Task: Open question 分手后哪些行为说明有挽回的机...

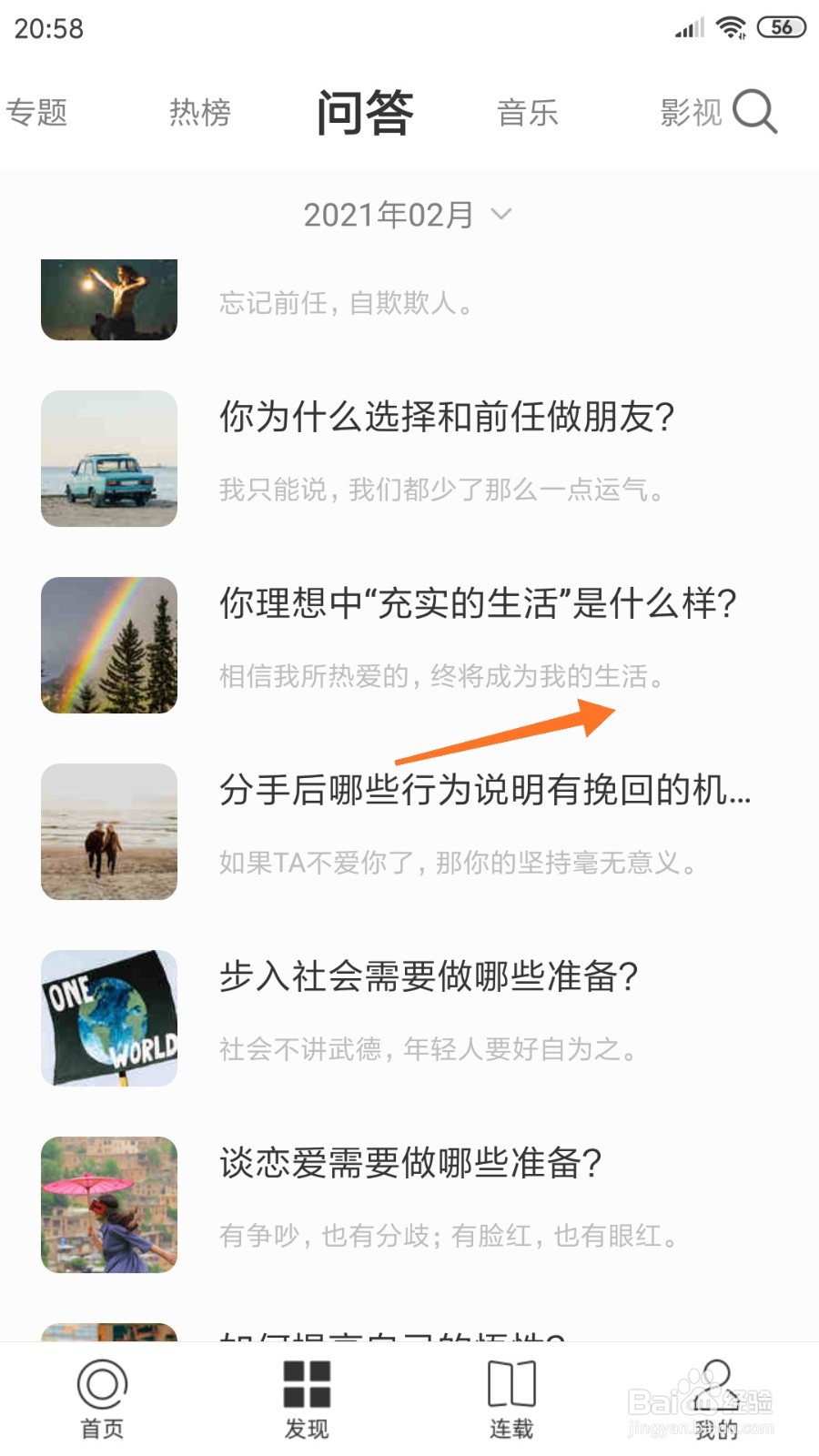Action: (x=484, y=790)
